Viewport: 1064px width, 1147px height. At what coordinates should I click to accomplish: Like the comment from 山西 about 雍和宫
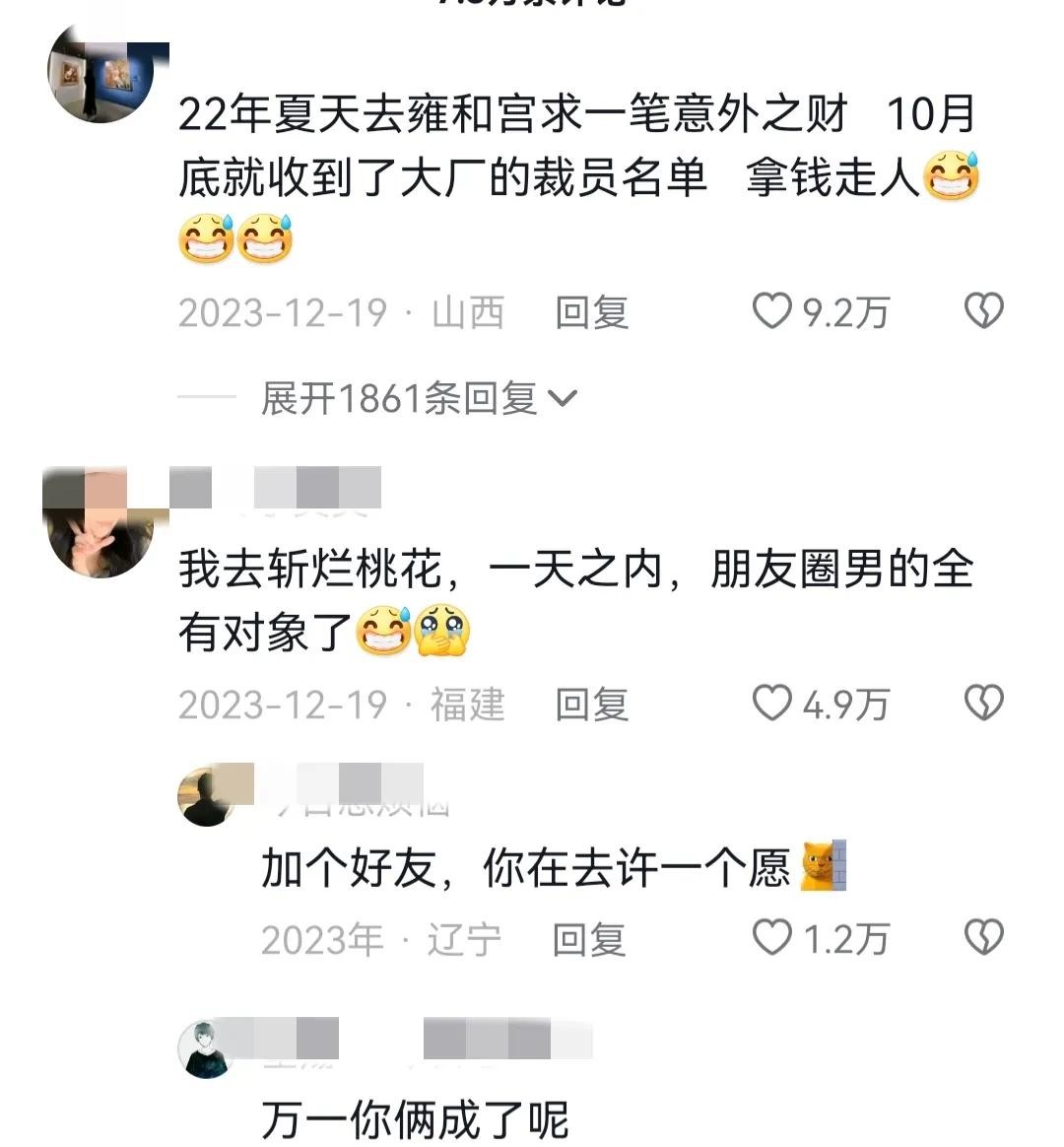(x=772, y=311)
